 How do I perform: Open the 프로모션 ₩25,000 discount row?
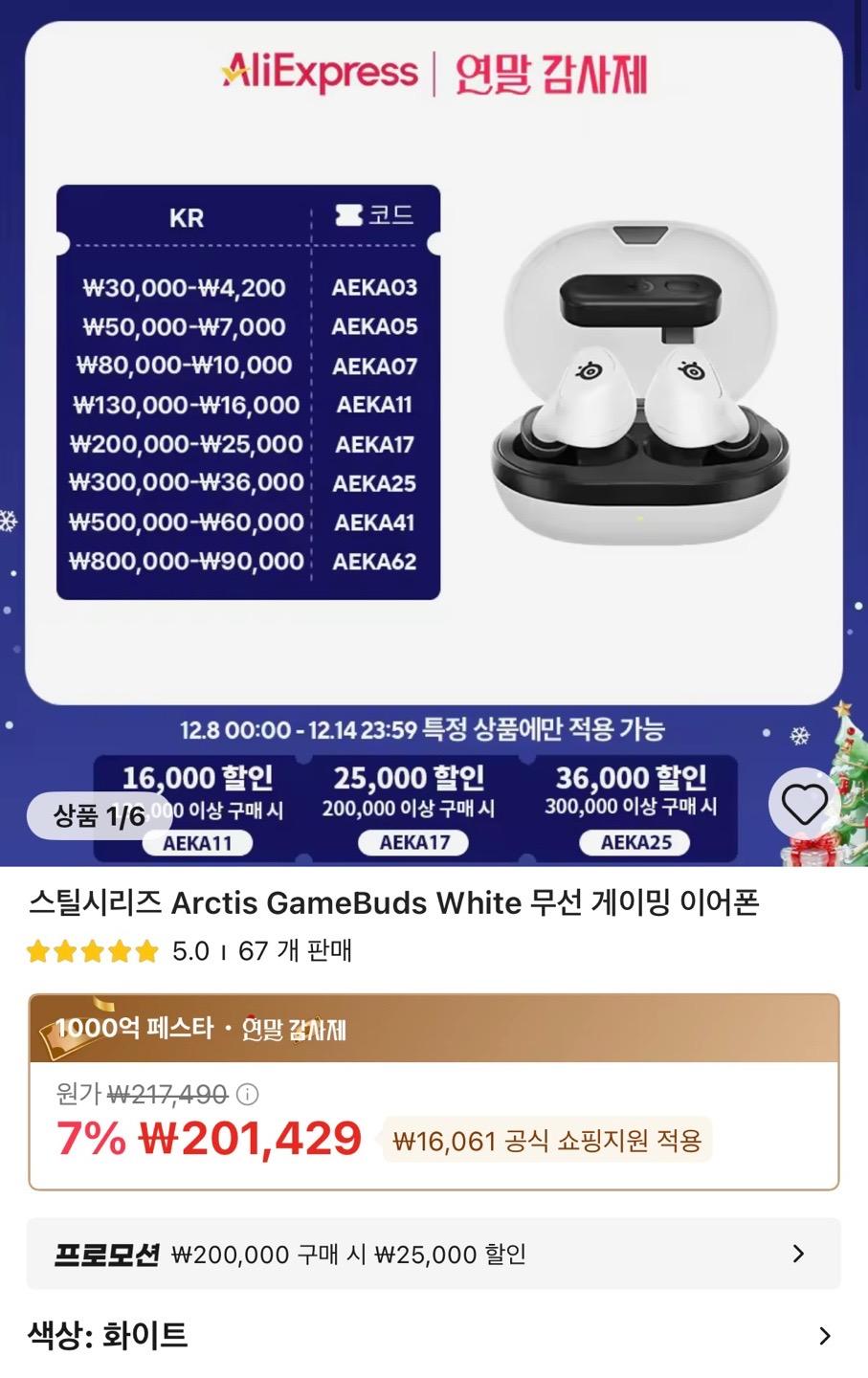click(x=434, y=1254)
